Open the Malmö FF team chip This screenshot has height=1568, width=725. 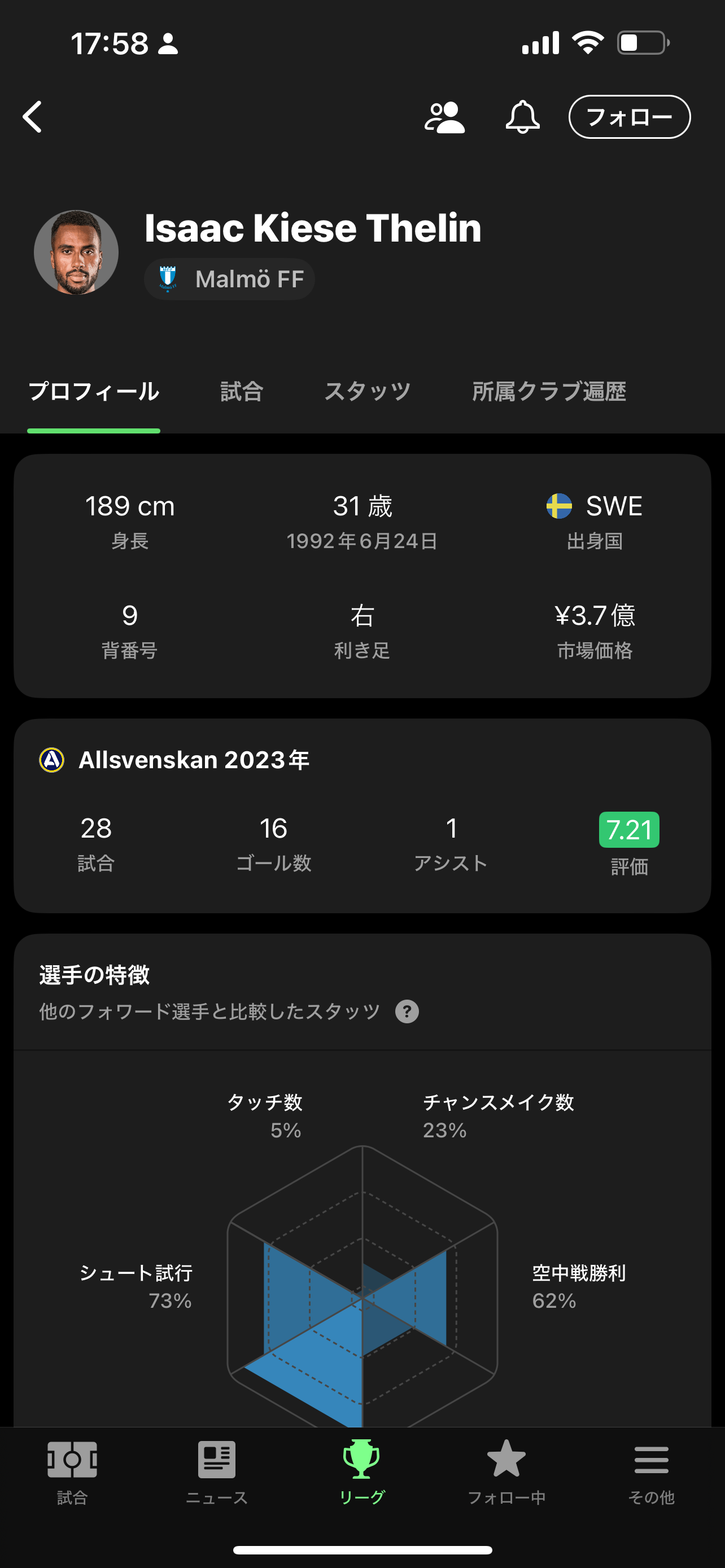(x=229, y=279)
